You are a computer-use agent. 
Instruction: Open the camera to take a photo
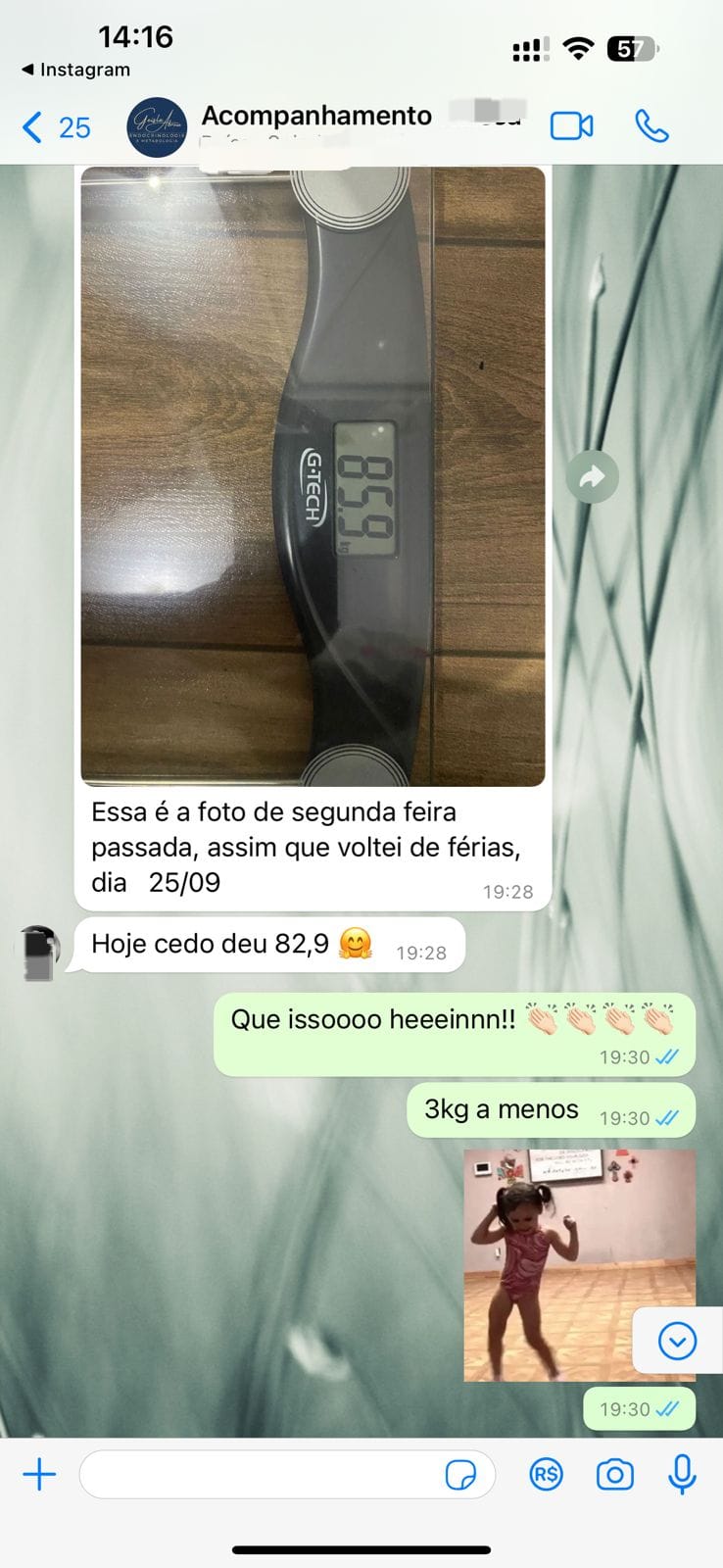614,1474
